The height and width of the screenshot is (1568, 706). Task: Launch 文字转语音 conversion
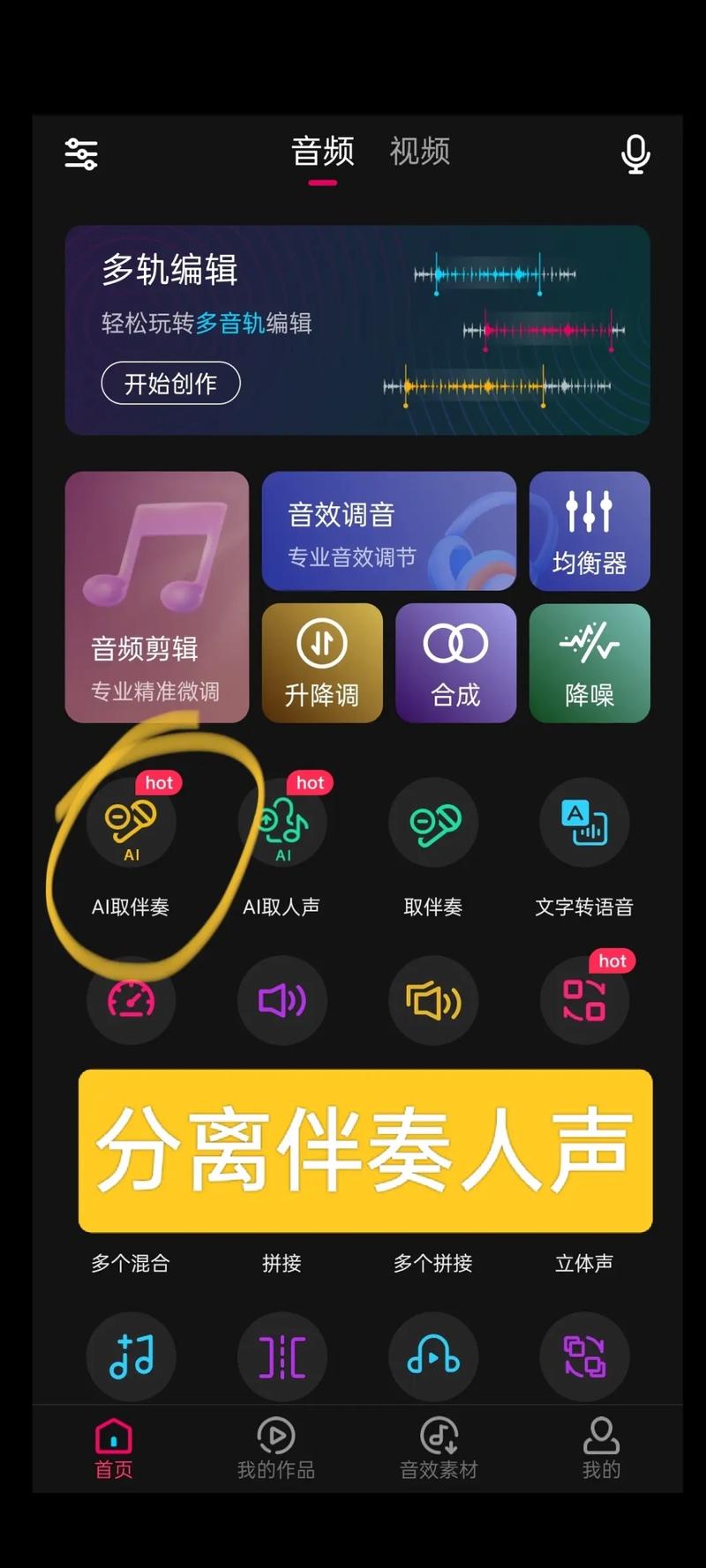(584, 823)
